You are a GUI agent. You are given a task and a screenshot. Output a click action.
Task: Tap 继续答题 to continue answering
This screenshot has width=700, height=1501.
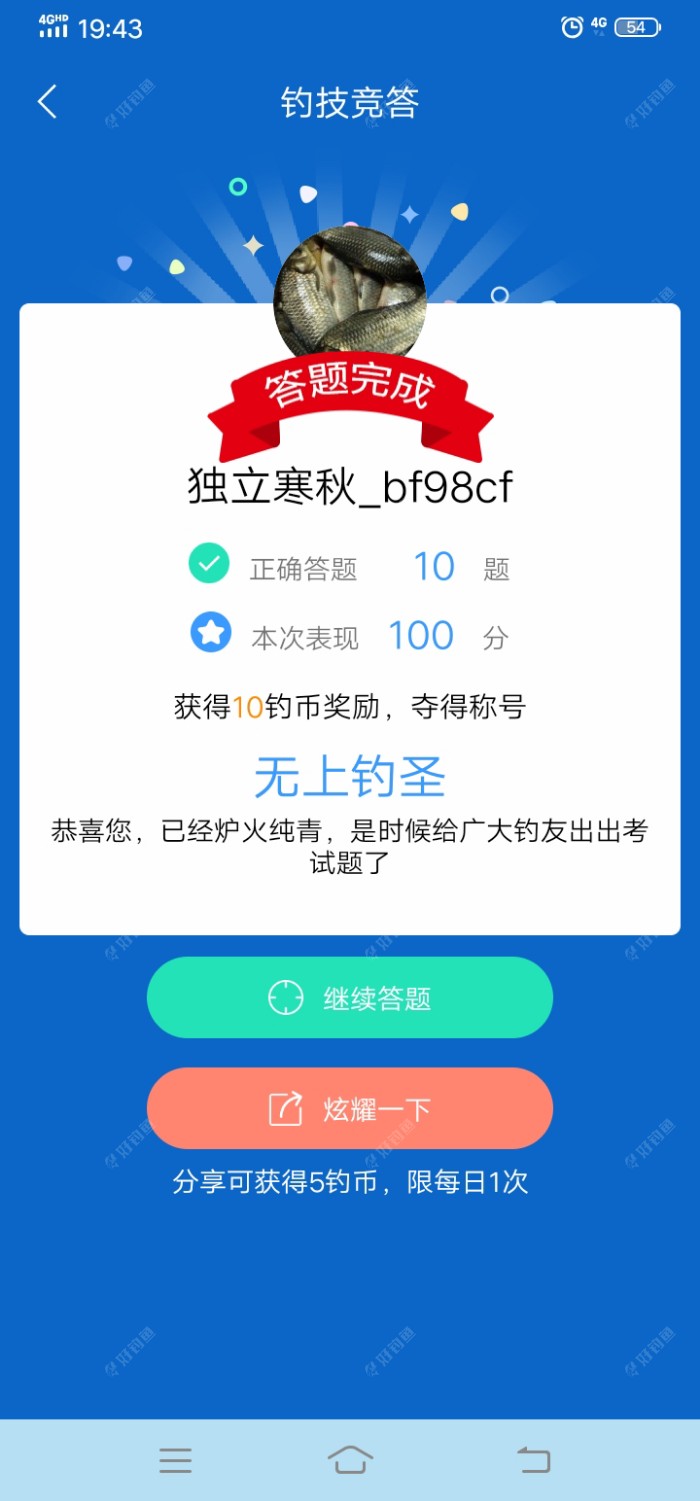click(x=350, y=997)
